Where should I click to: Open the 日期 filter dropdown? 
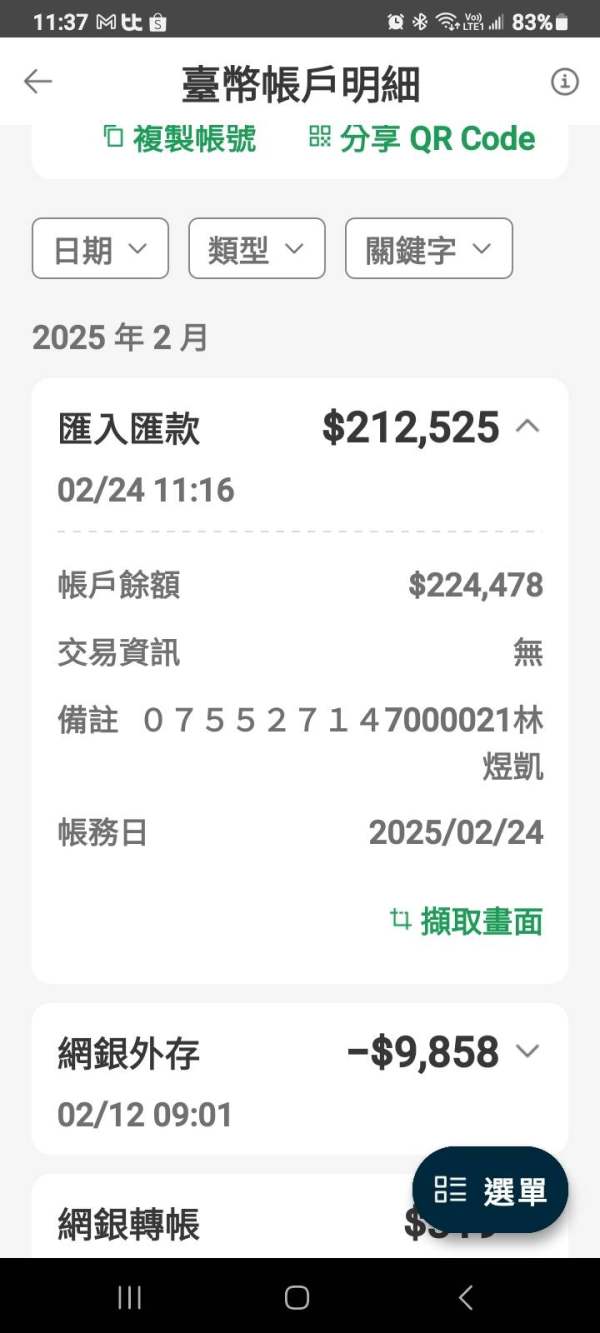tap(100, 248)
